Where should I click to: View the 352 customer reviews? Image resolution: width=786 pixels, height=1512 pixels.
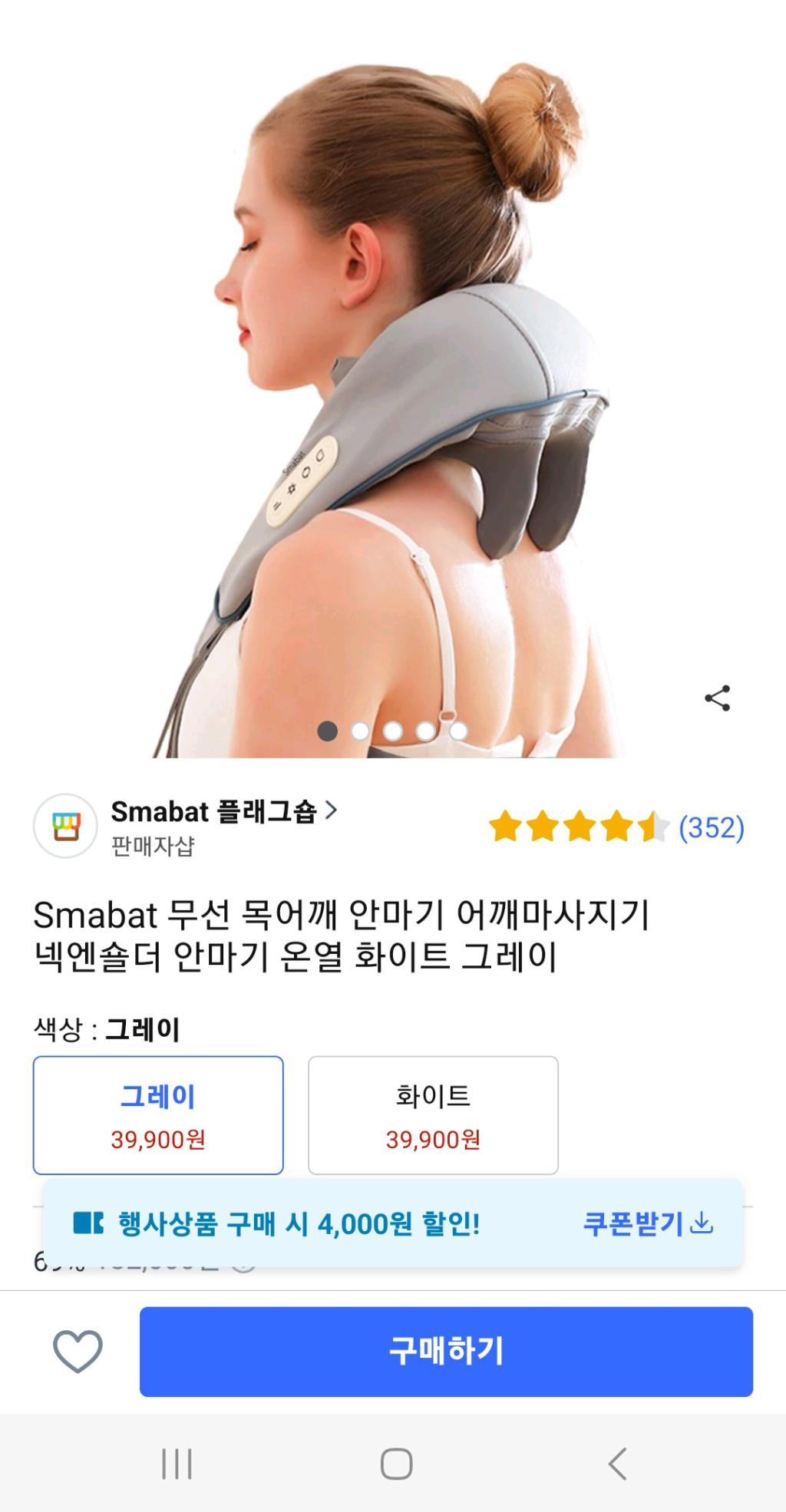pos(711,828)
